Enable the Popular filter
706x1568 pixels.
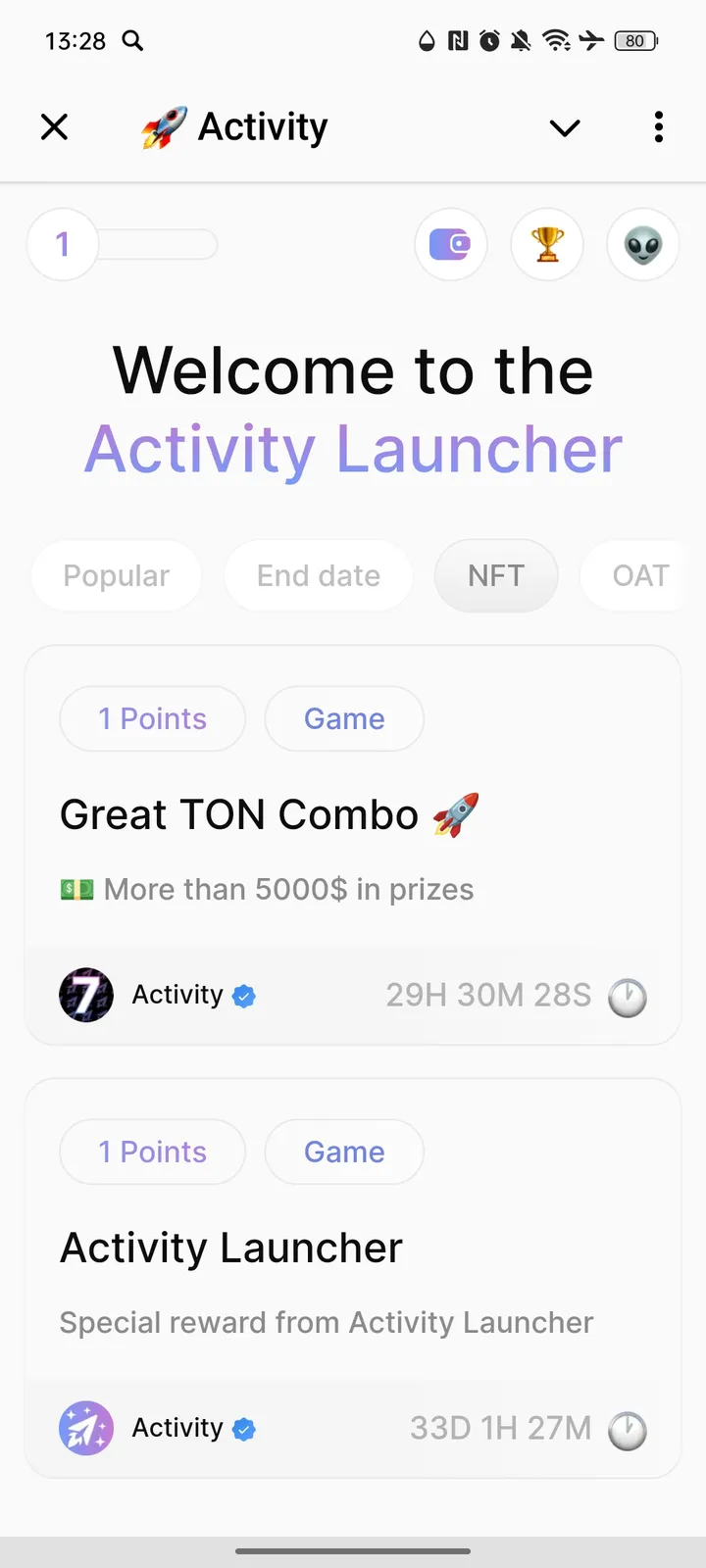(116, 576)
